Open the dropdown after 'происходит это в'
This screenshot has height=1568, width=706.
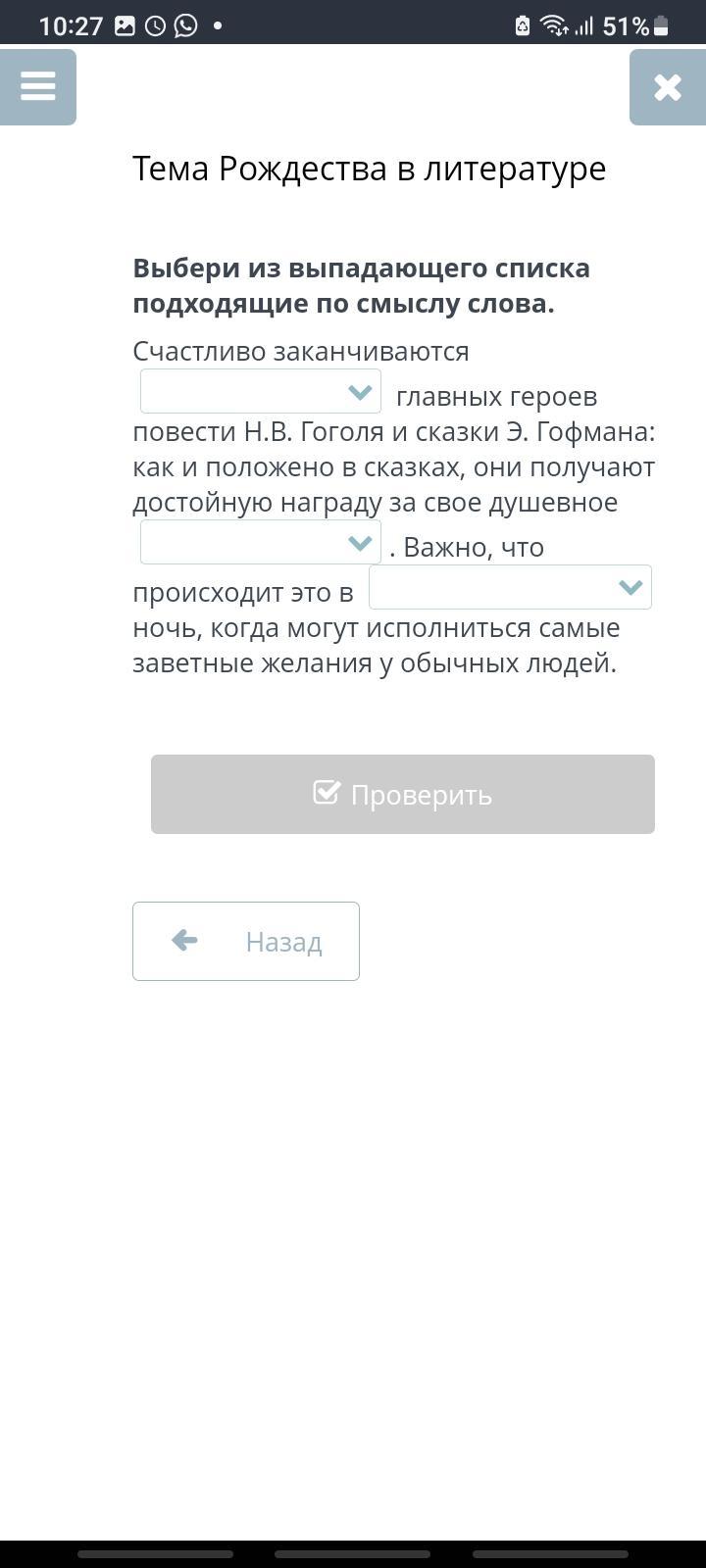point(510,587)
